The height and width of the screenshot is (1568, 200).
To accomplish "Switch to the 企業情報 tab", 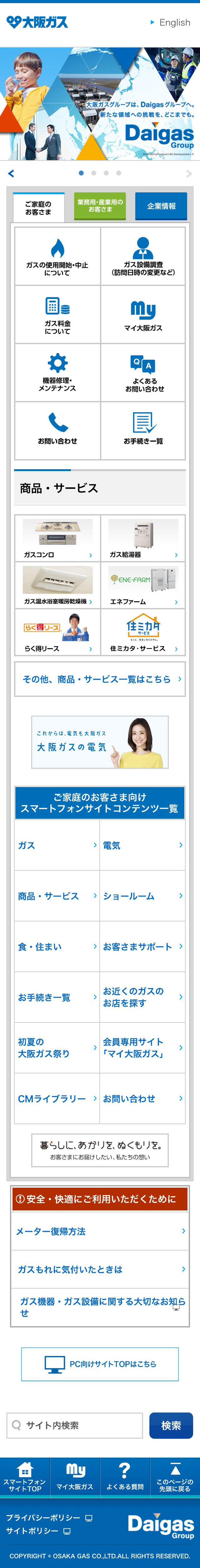I will tap(161, 206).
